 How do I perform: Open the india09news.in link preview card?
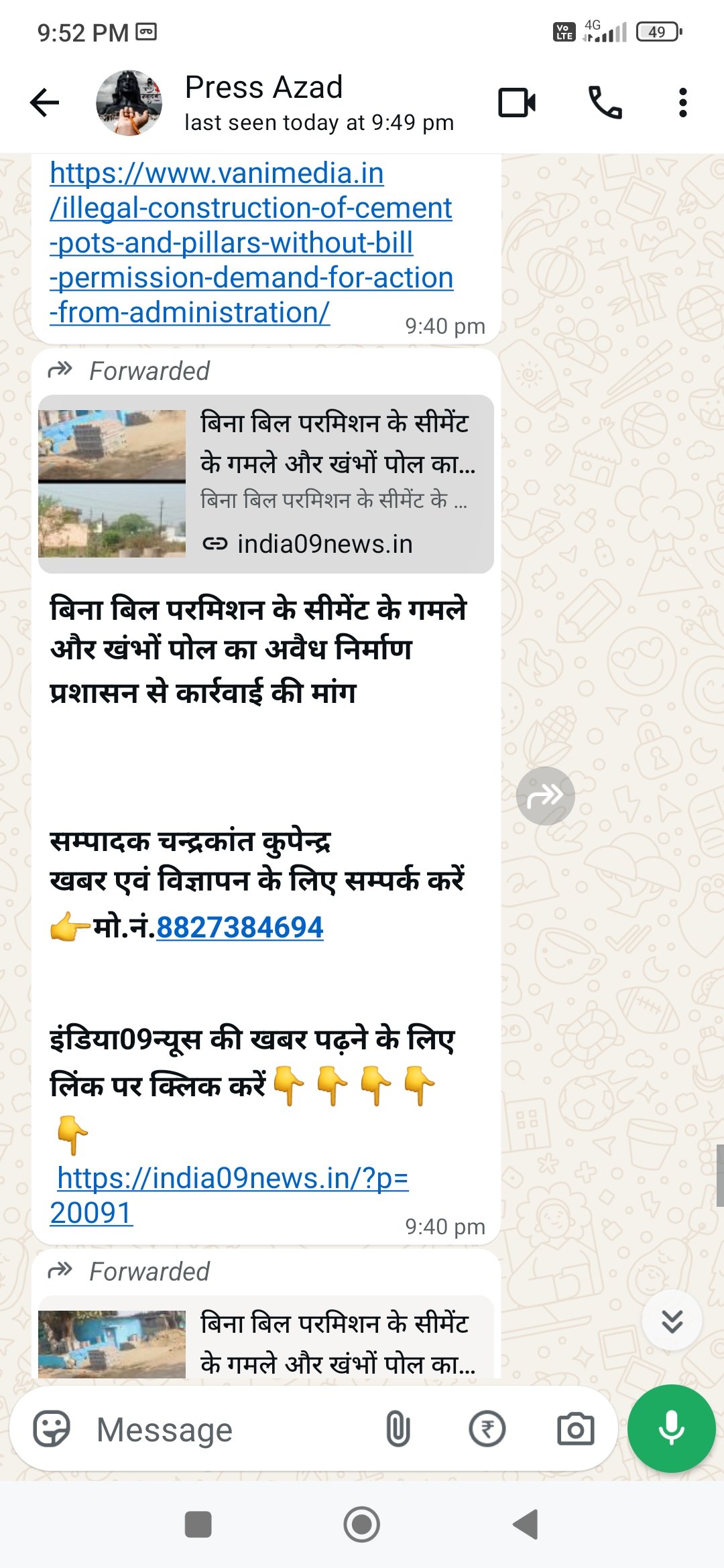pos(265,483)
